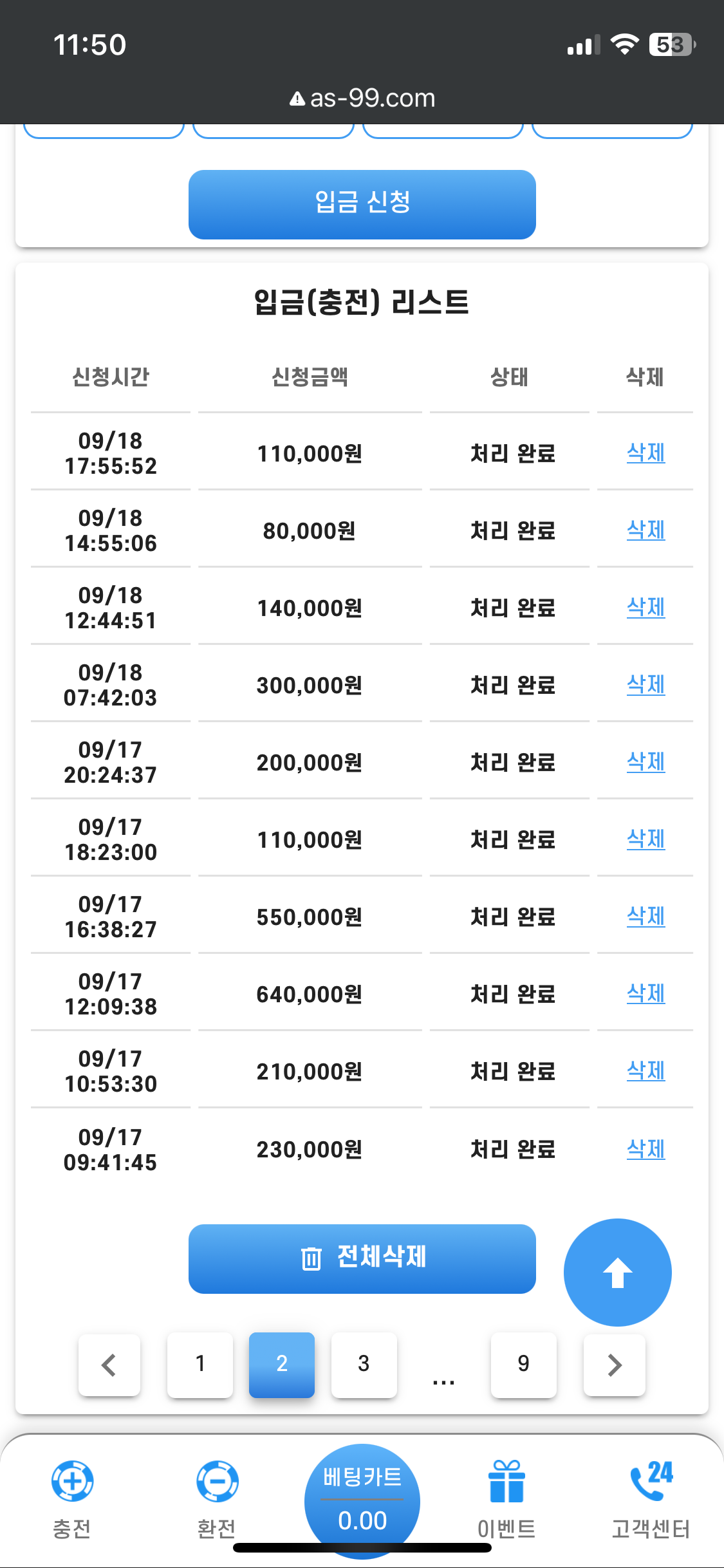Delete the 300,000원 deposit record
This screenshot has height=1568, width=724.
click(x=645, y=685)
